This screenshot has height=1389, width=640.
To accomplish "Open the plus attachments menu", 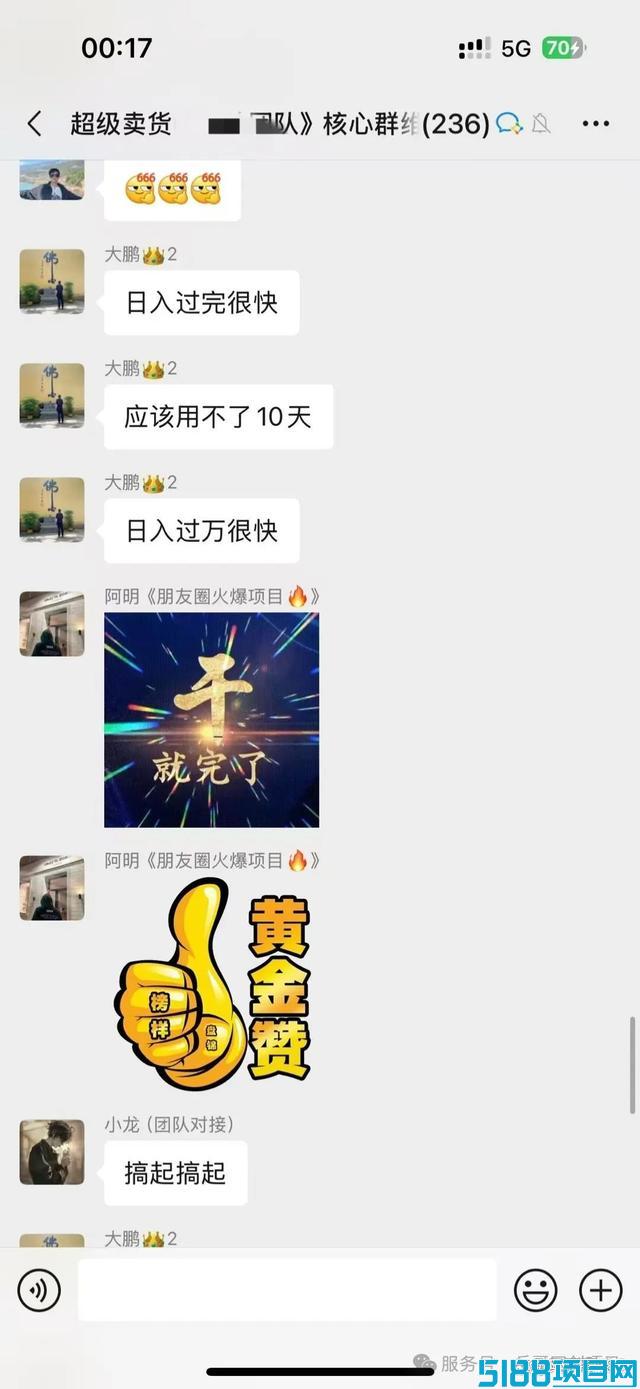I will 601,1291.
